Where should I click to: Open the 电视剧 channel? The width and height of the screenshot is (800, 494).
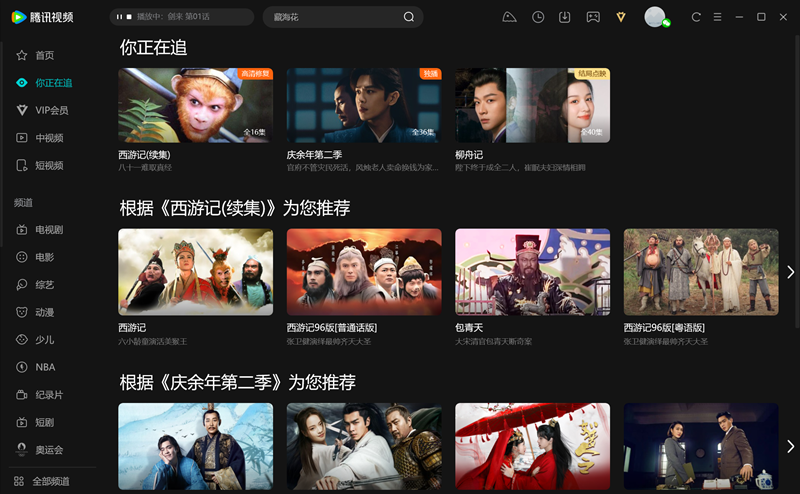49,230
